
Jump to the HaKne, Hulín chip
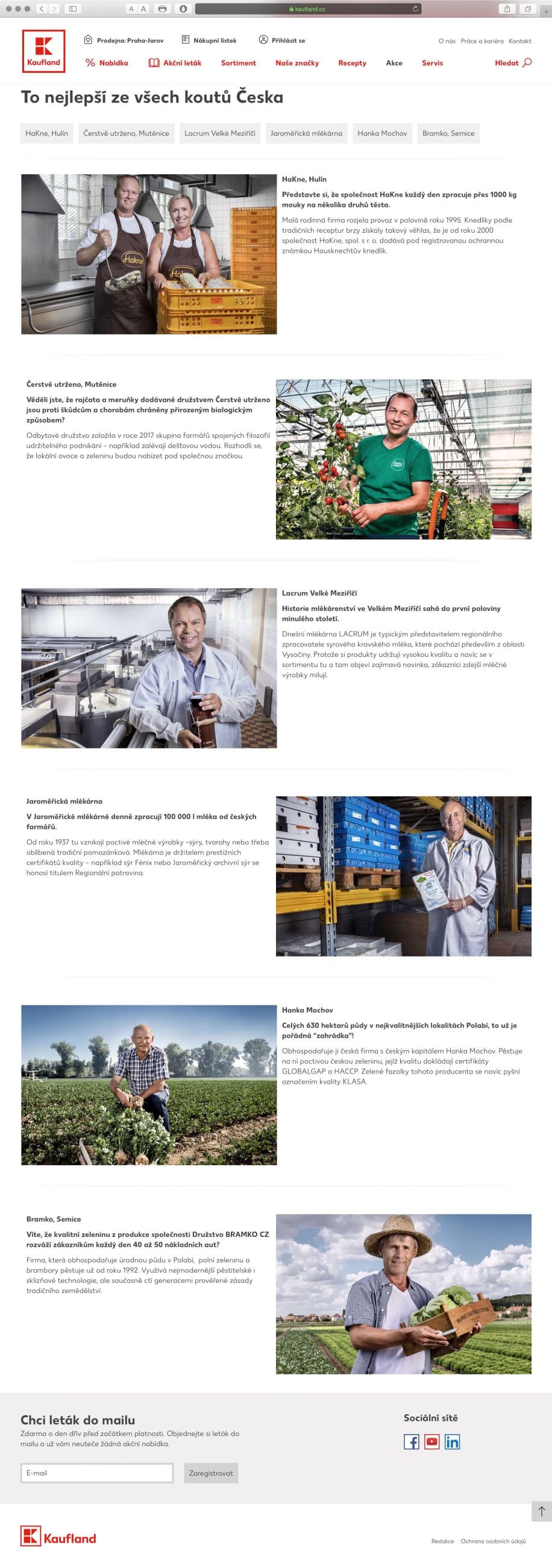pyautogui.click(x=47, y=133)
